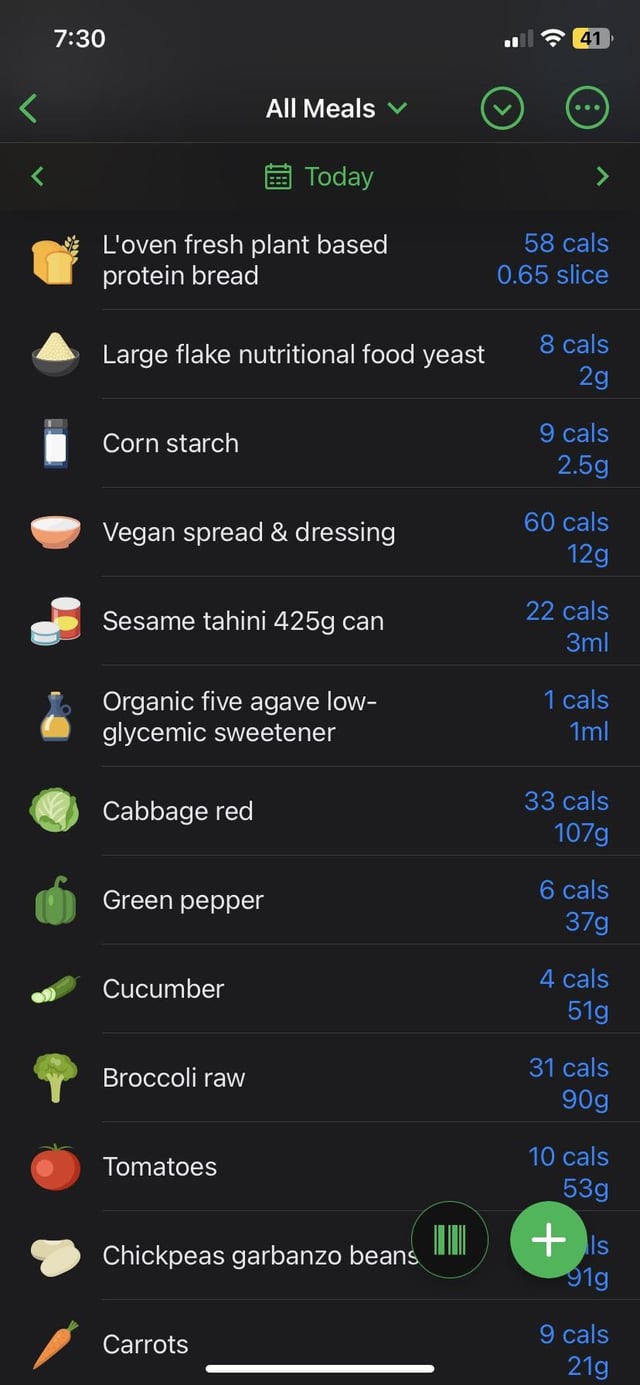Go to the previous day

(37, 177)
